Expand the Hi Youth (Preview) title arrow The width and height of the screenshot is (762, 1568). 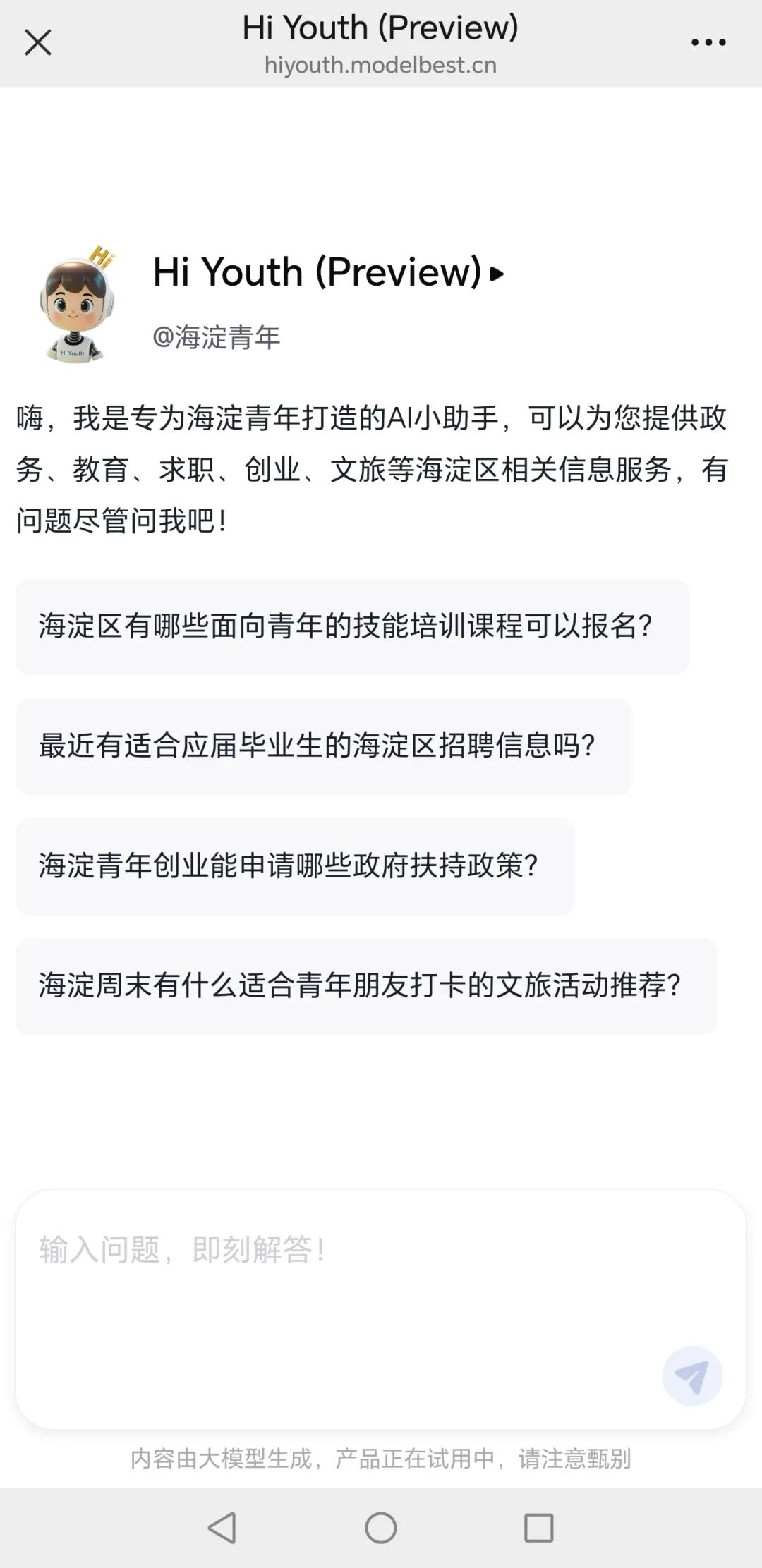point(497,274)
